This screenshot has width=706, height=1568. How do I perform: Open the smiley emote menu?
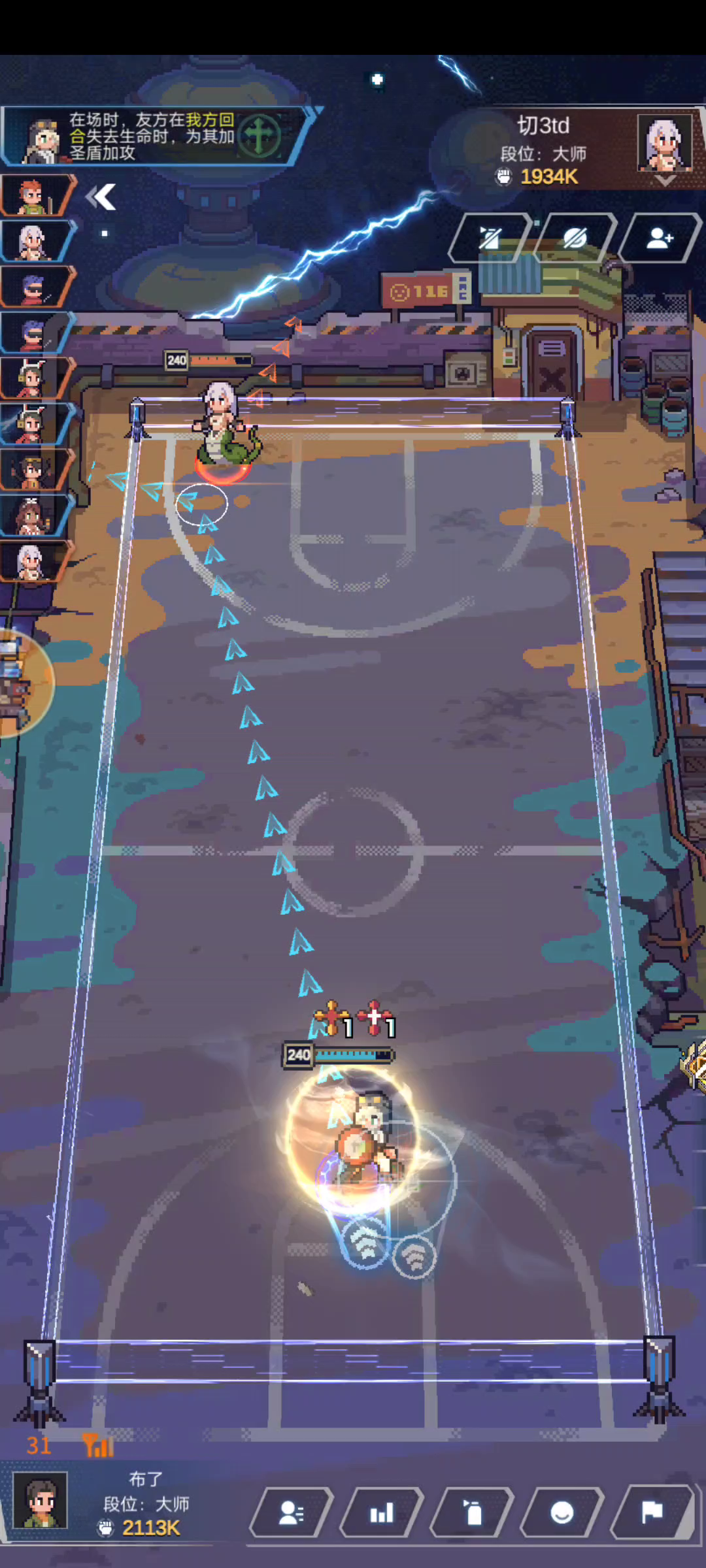[562, 1512]
